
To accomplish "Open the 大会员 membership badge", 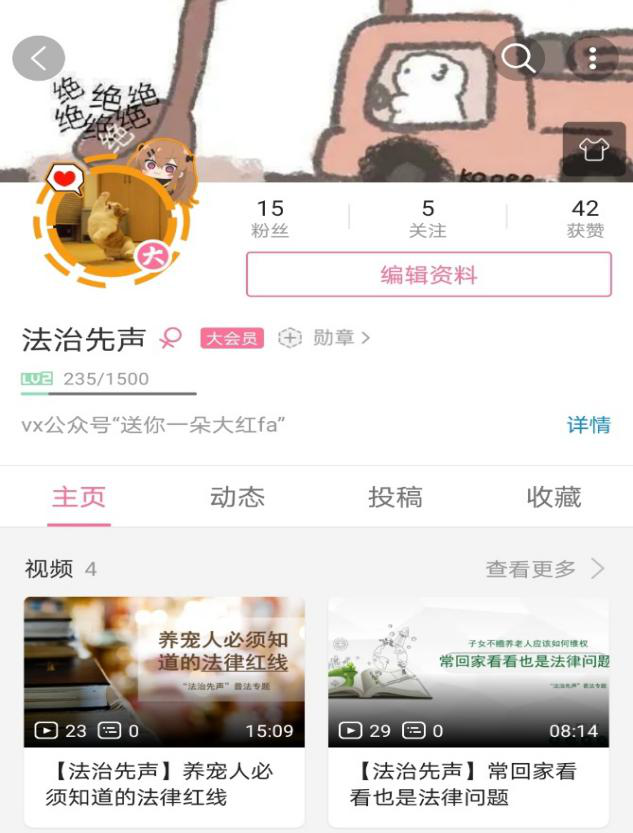I will pyautogui.click(x=231, y=338).
